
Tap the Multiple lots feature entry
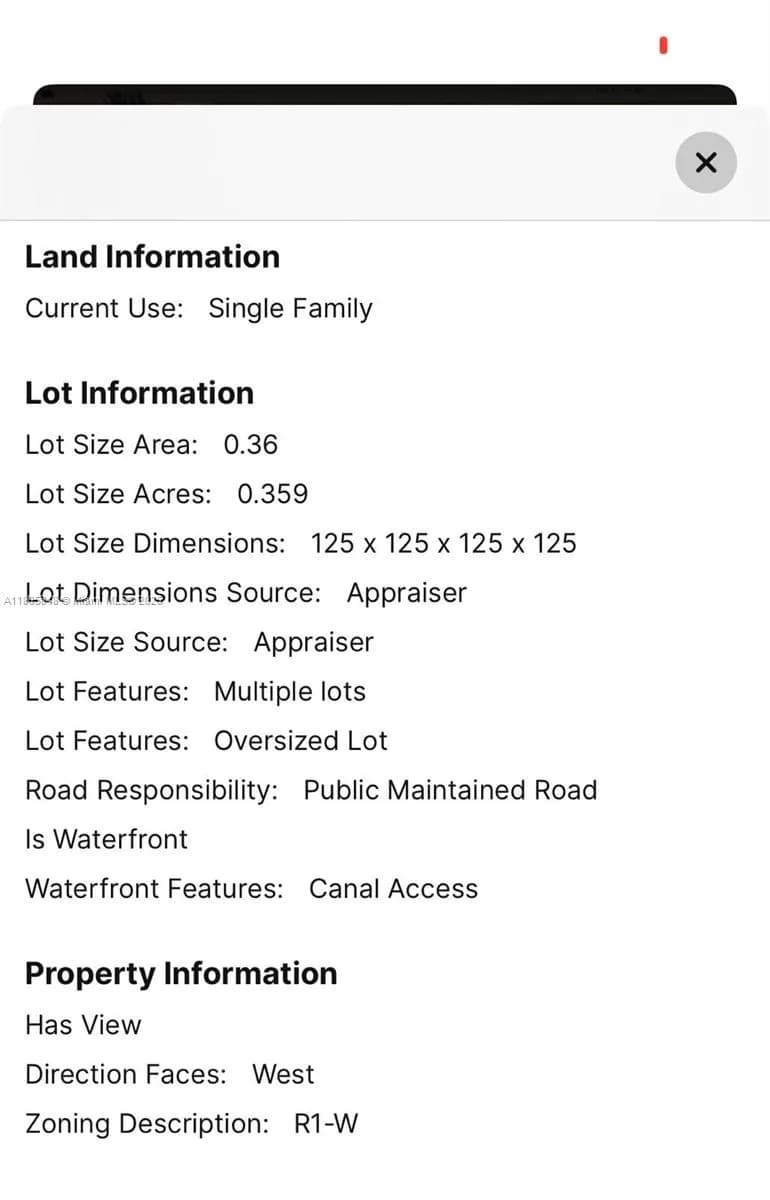pyautogui.click(x=195, y=691)
